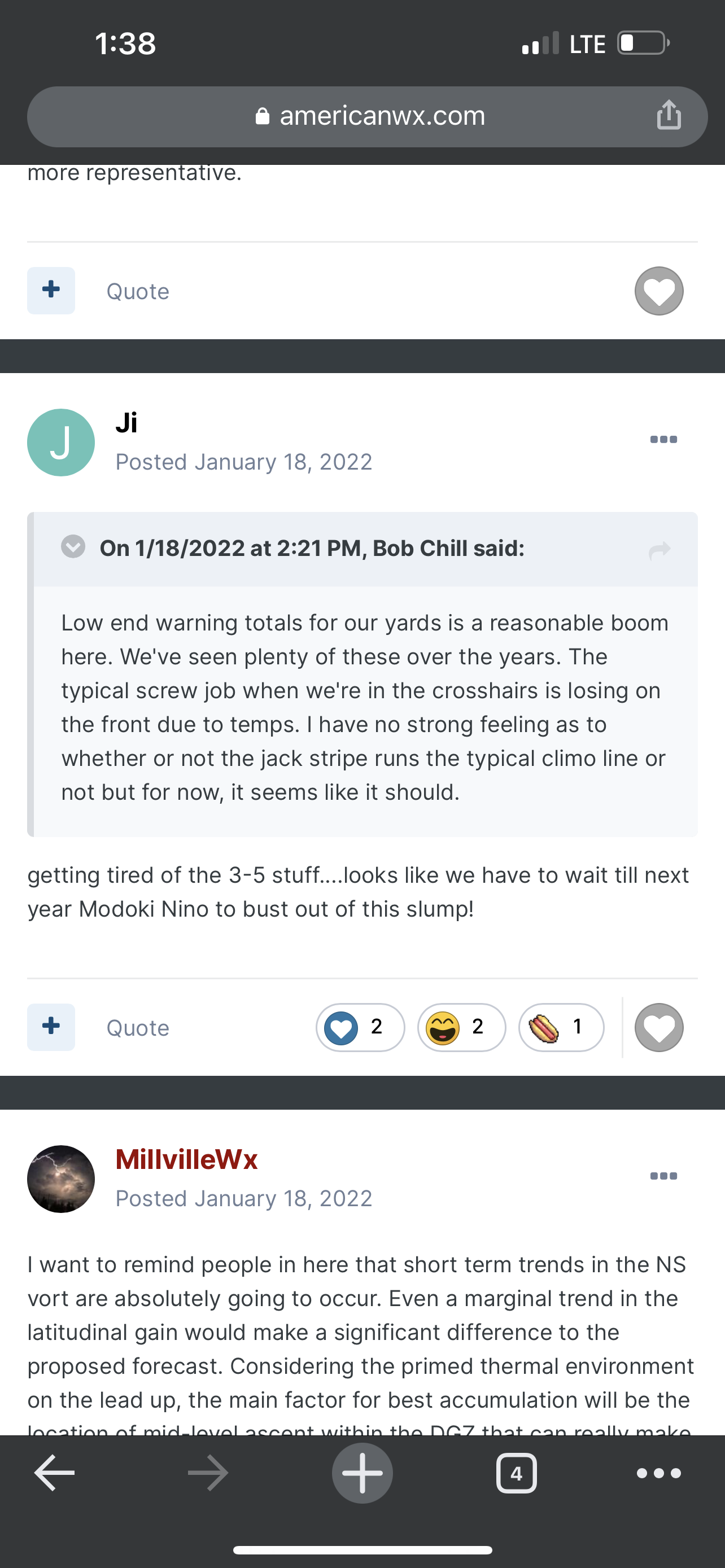Viewport: 725px width, 1568px height.
Task: Collapse the quoted Bob Chill post
Action: [x=73, y=546]
